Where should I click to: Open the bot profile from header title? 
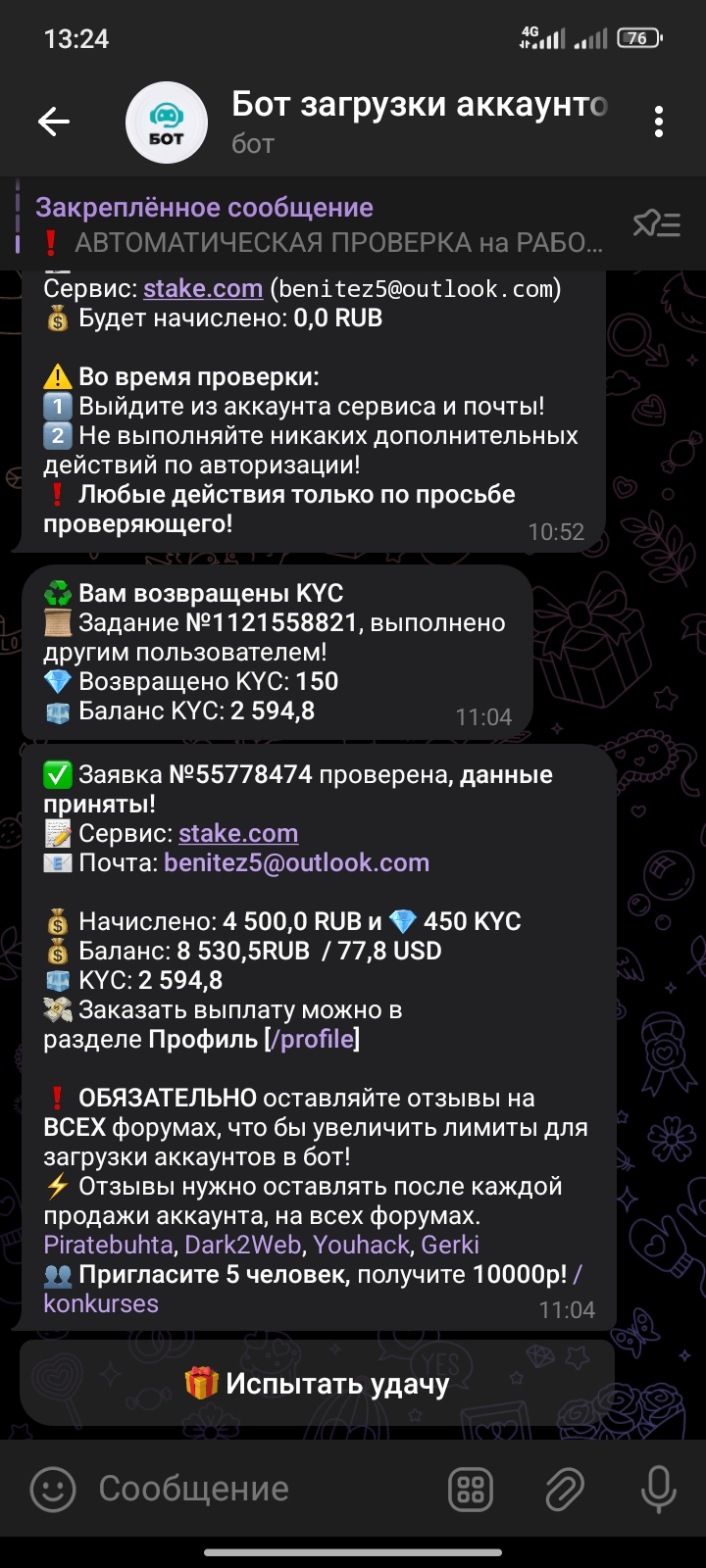(x=419, y=106)
